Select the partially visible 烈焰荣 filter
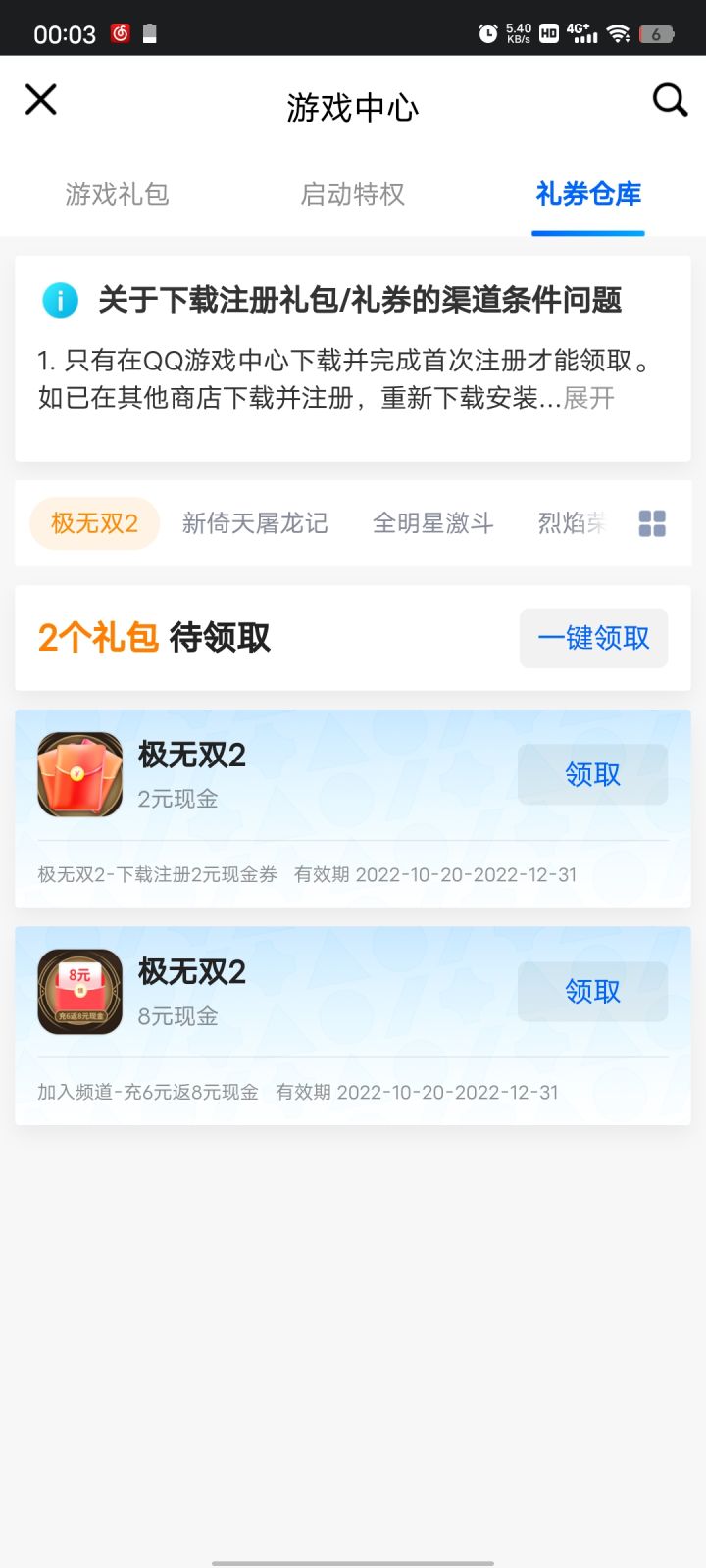This screenshot has height=1568, width=706. (574, 523)
